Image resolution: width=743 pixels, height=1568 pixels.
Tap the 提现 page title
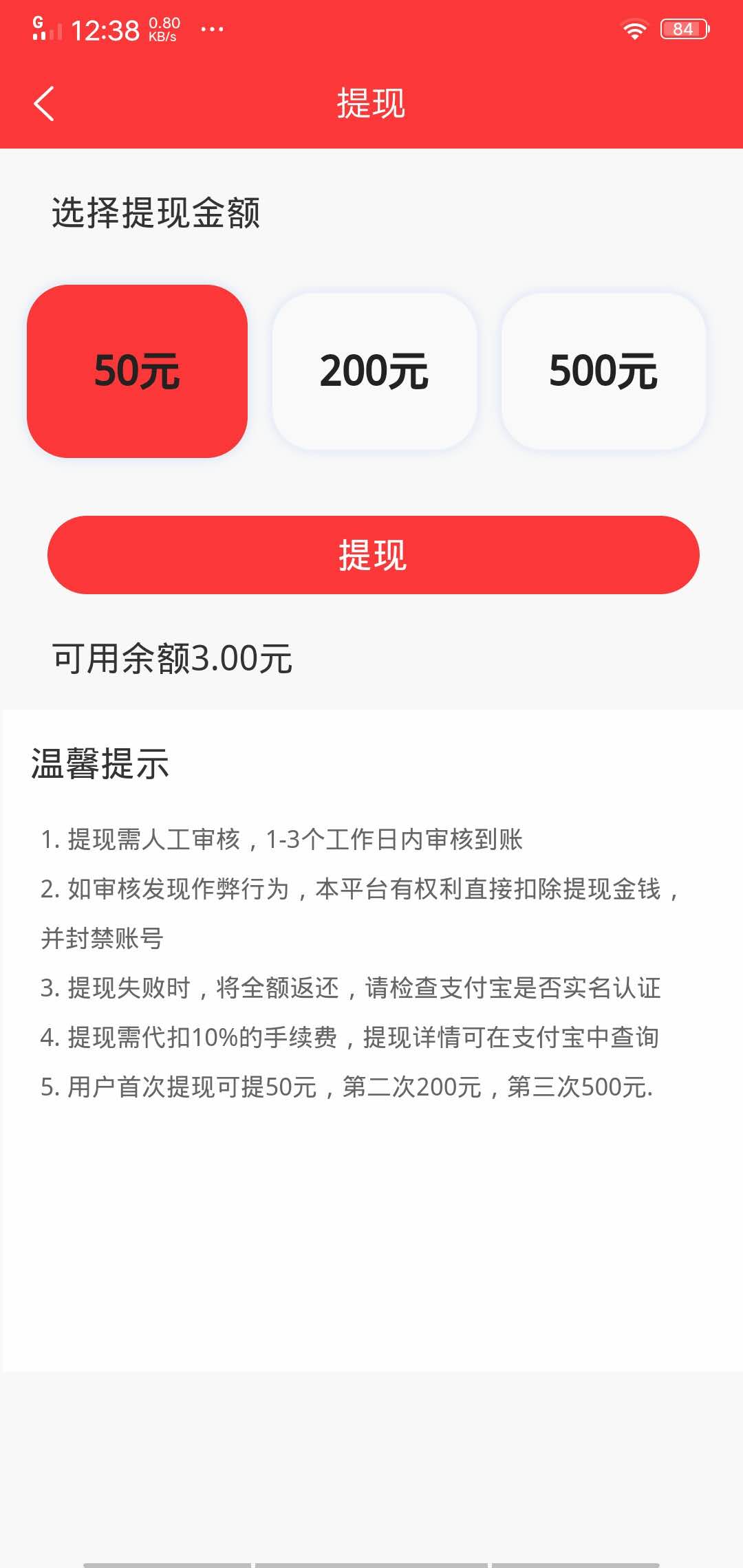pos(371,105)
